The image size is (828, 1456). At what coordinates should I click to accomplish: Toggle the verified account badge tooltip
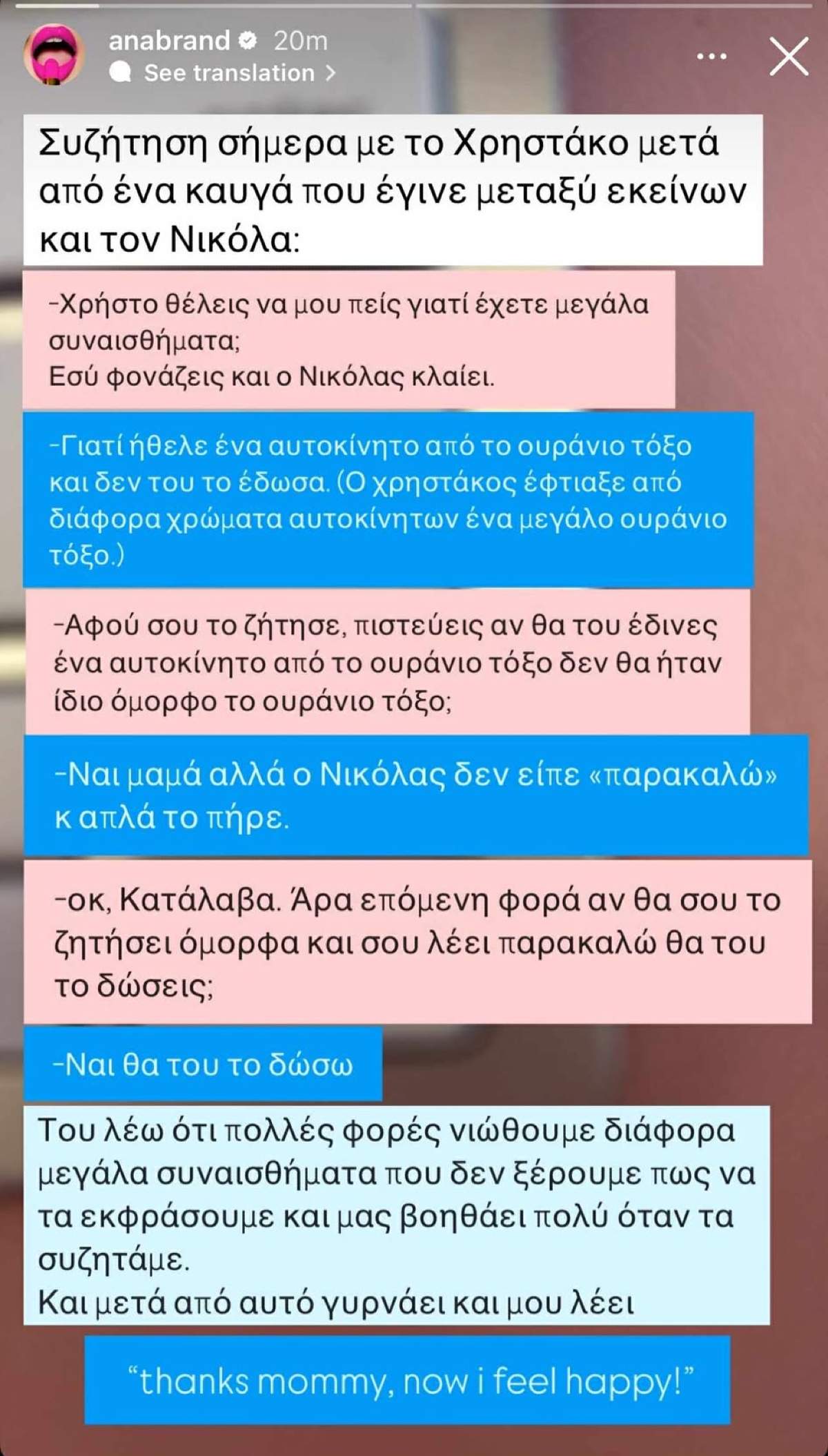coord(246,40)
